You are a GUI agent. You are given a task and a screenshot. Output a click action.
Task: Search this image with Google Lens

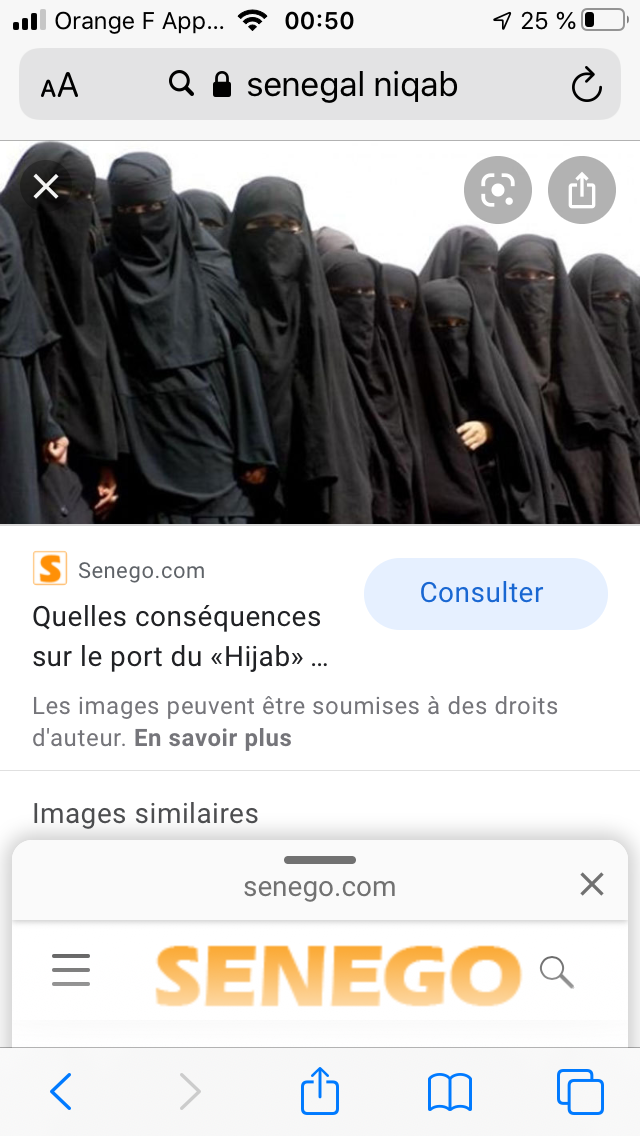[x=498, y=190]
